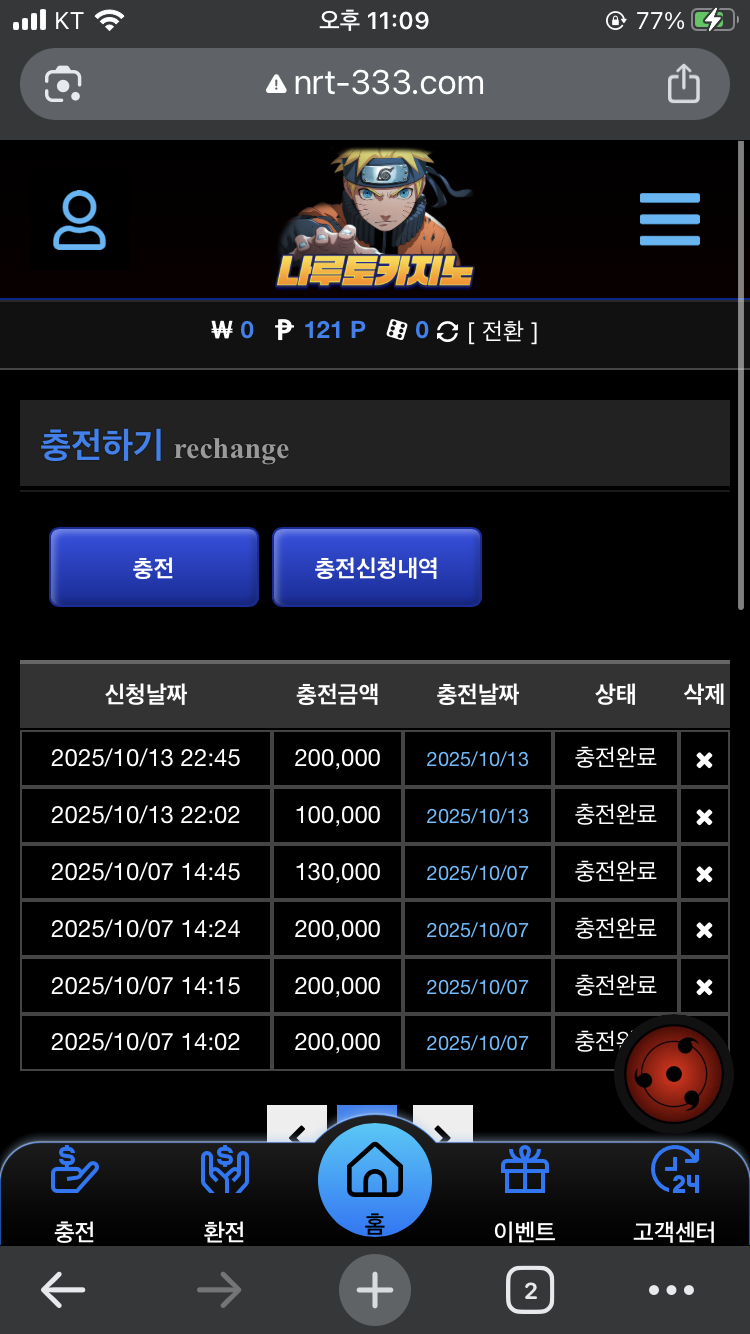Go to 홈 home
This screenshot has height=1334, width=750.
click(x=375, y=1181)
